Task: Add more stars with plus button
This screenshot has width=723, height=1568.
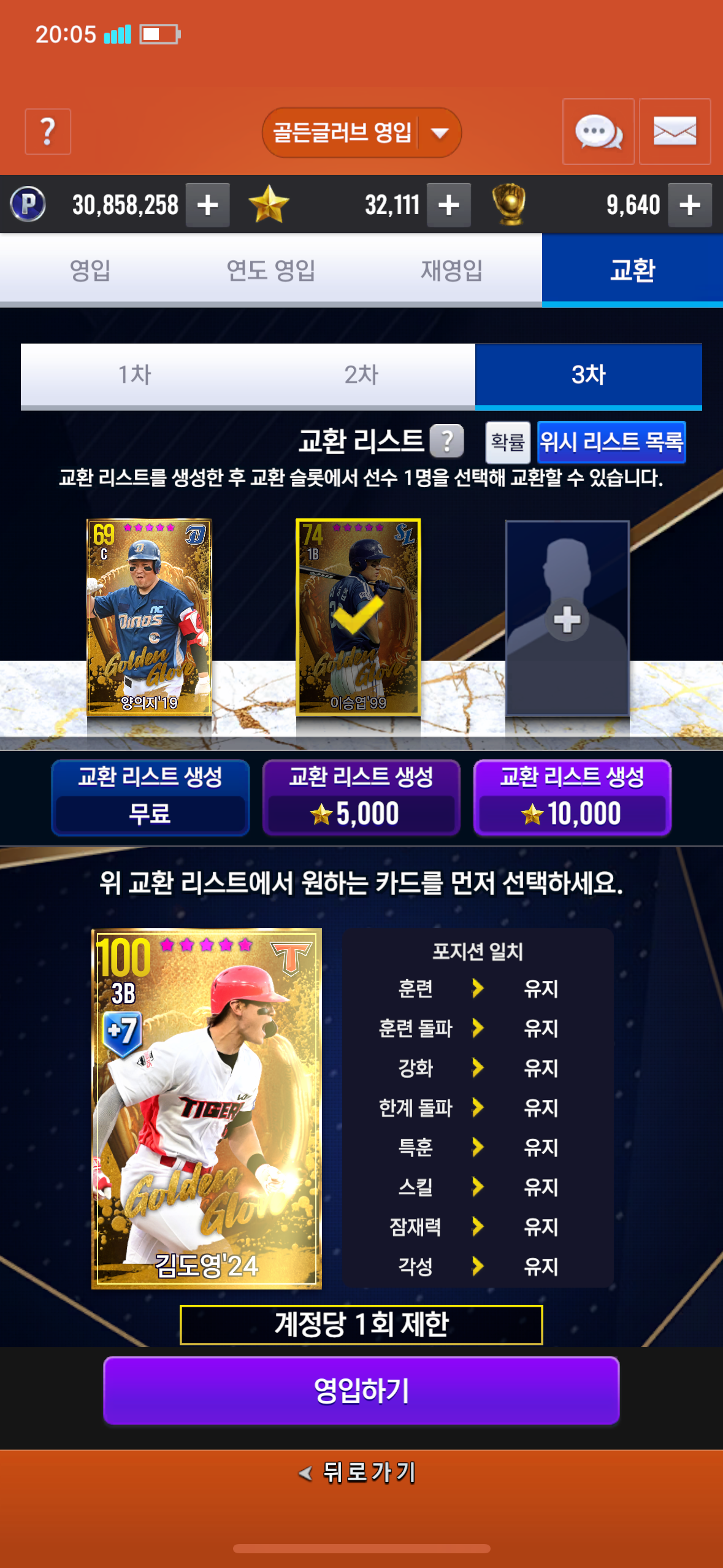Action: pos(449,205)
